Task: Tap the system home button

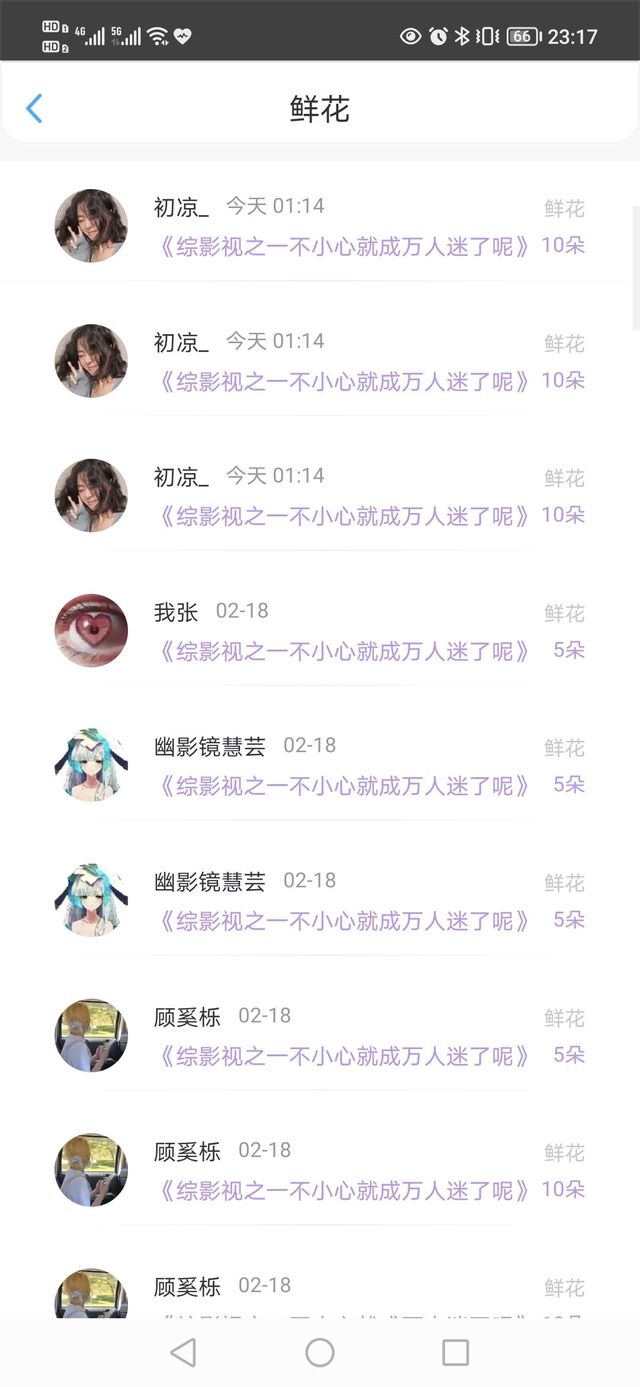Action: point(320,1353)
